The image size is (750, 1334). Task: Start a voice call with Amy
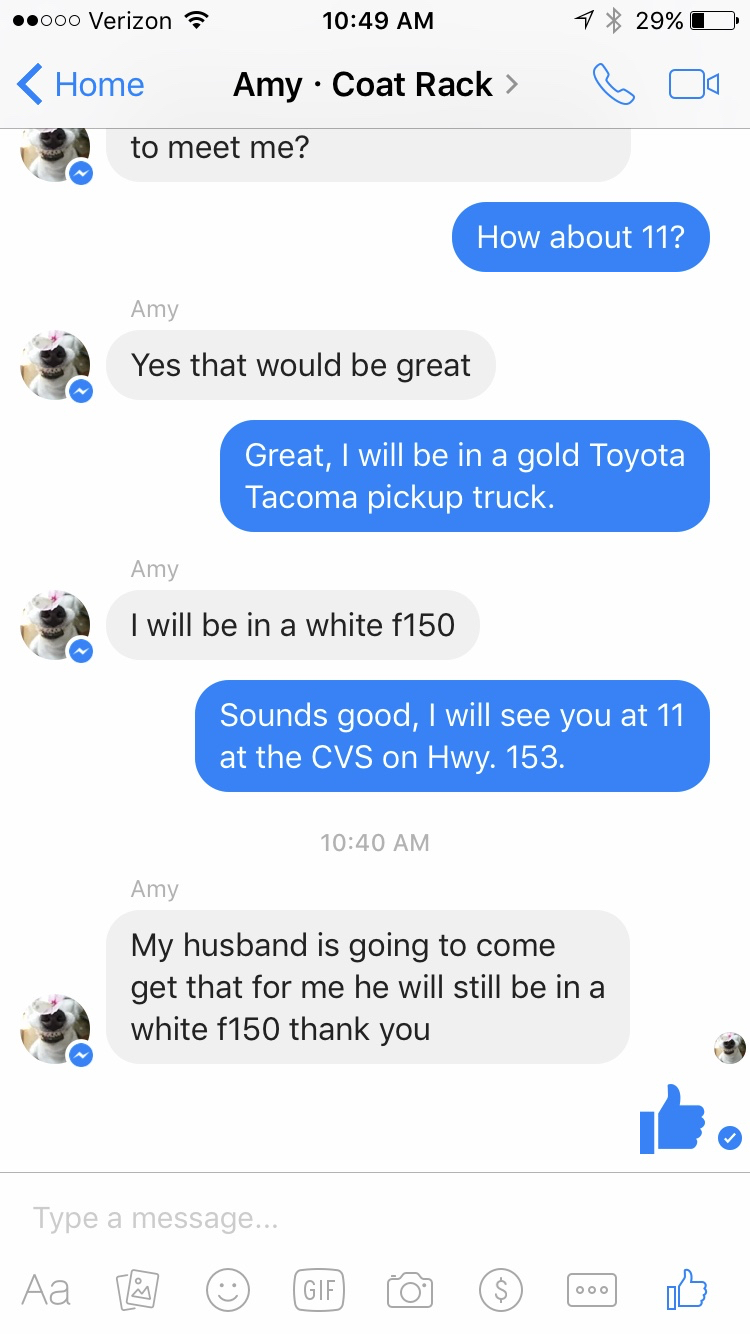click(x=613, y=85)
